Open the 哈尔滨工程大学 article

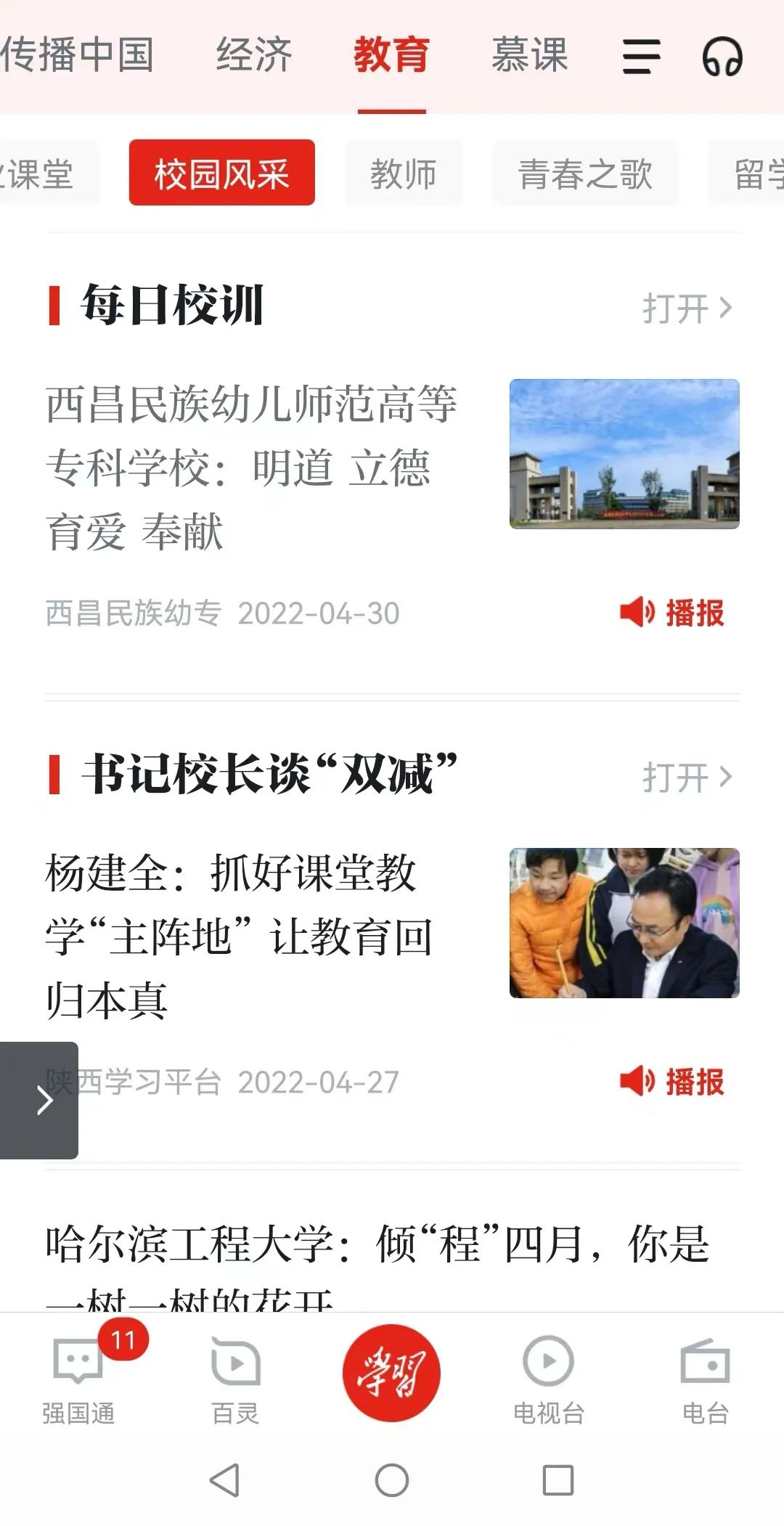[x=377, y=1244]
